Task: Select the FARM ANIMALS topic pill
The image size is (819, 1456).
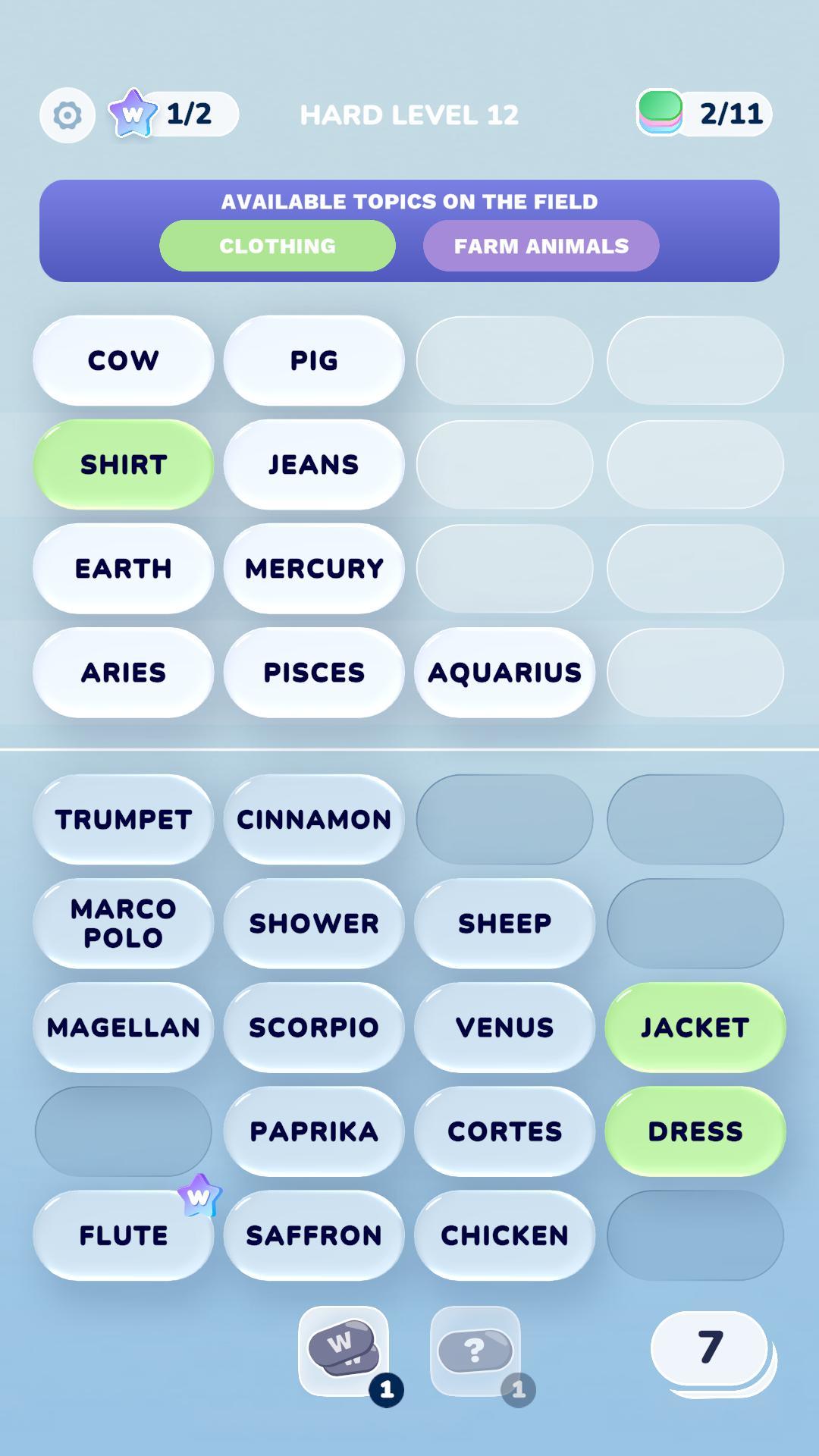Action: pos(541,245)
